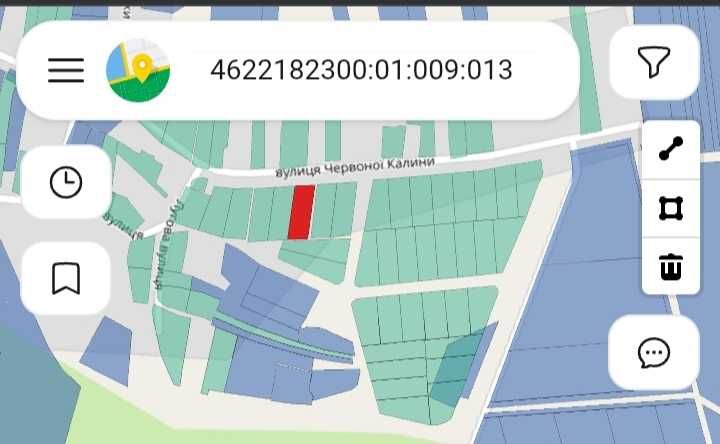
Task: Select the line measurement tool
Action: click(670, 149)
